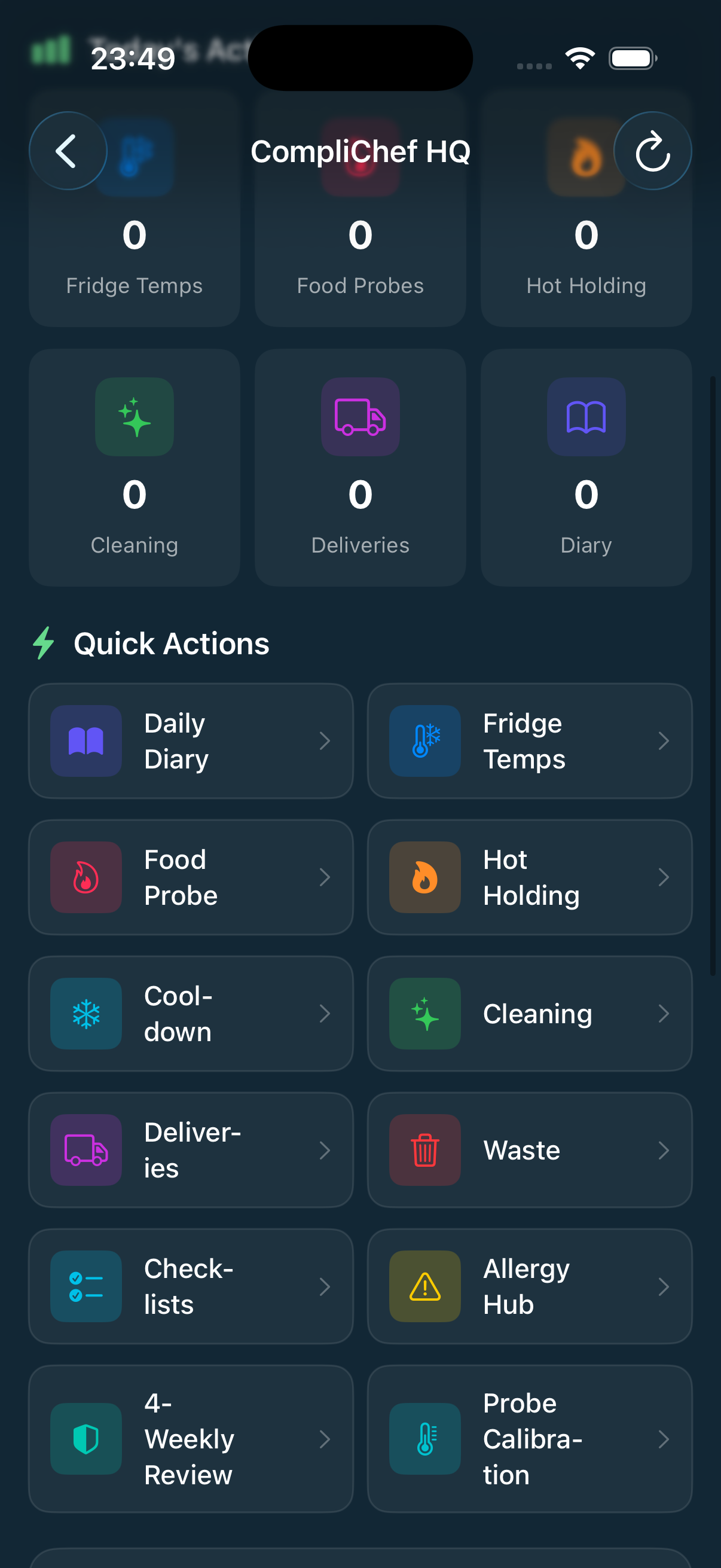
Task: Tap the back arrow button
Action: 68,150
